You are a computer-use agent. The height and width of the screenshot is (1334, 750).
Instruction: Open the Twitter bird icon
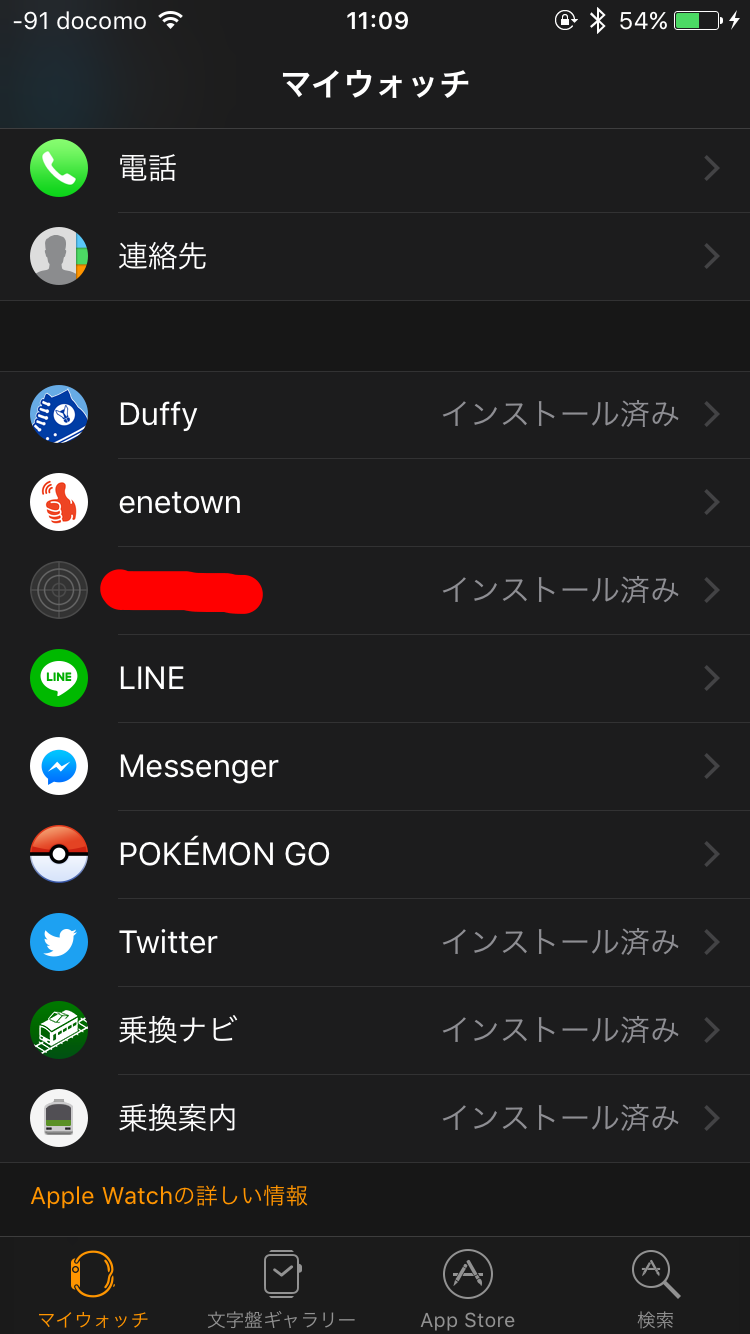(x=59, y=942)
